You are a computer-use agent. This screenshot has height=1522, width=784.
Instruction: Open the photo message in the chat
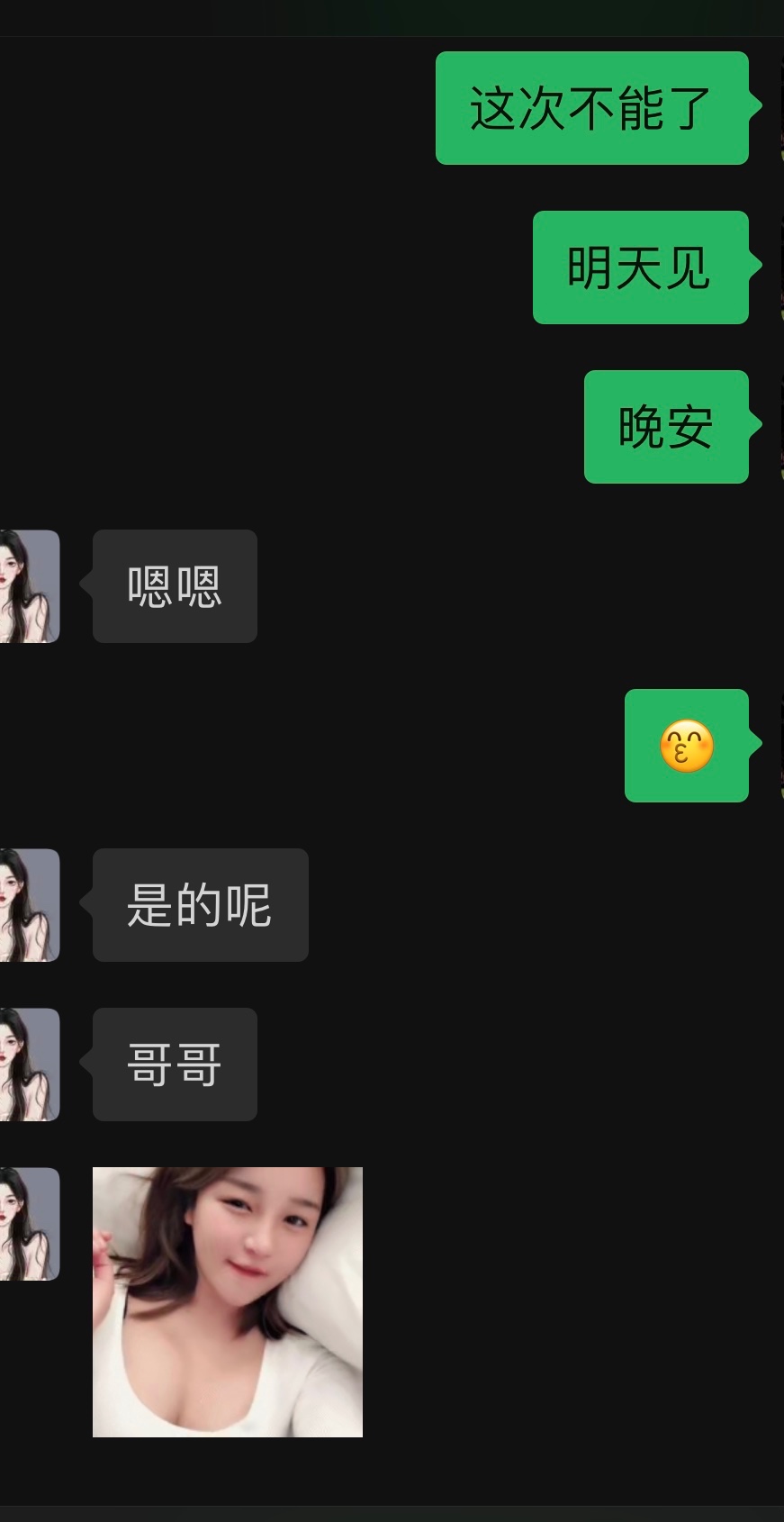227,1301
